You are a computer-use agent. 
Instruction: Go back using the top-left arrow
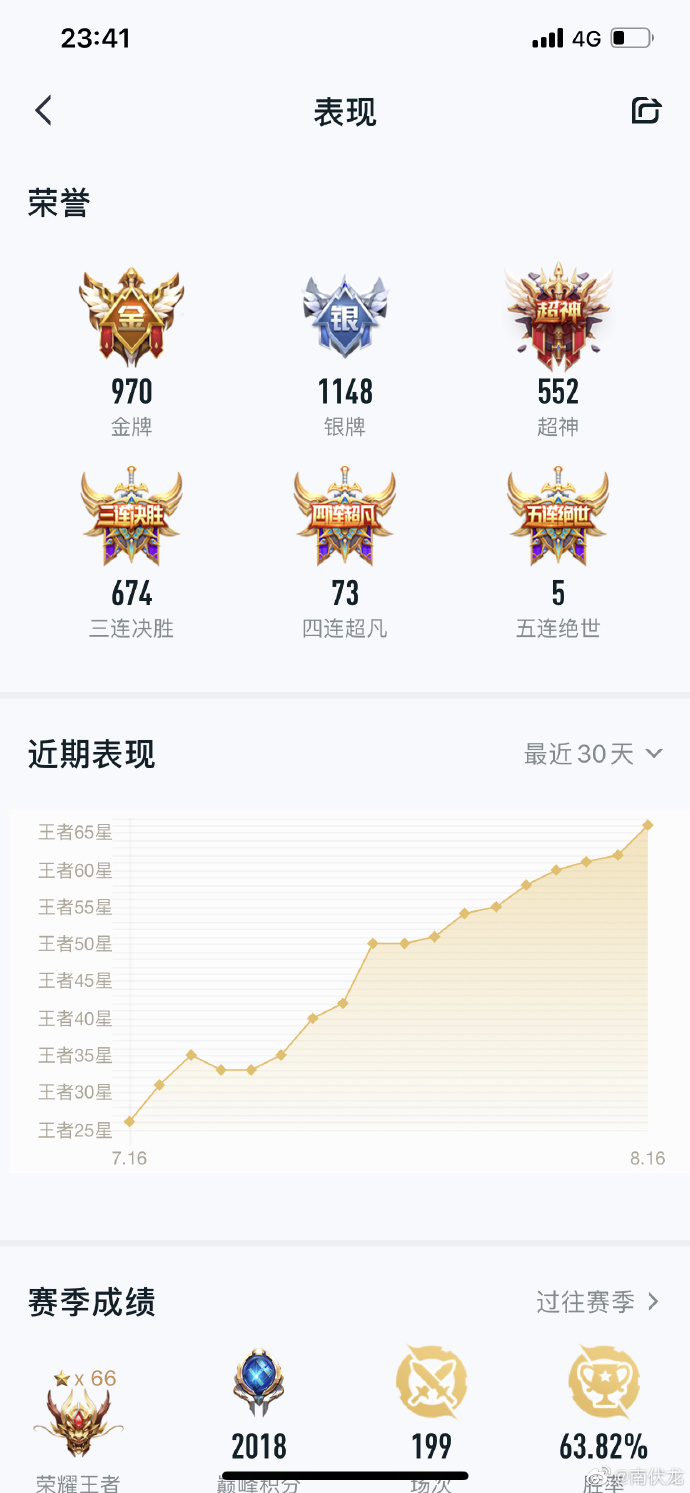pos(43,111)
